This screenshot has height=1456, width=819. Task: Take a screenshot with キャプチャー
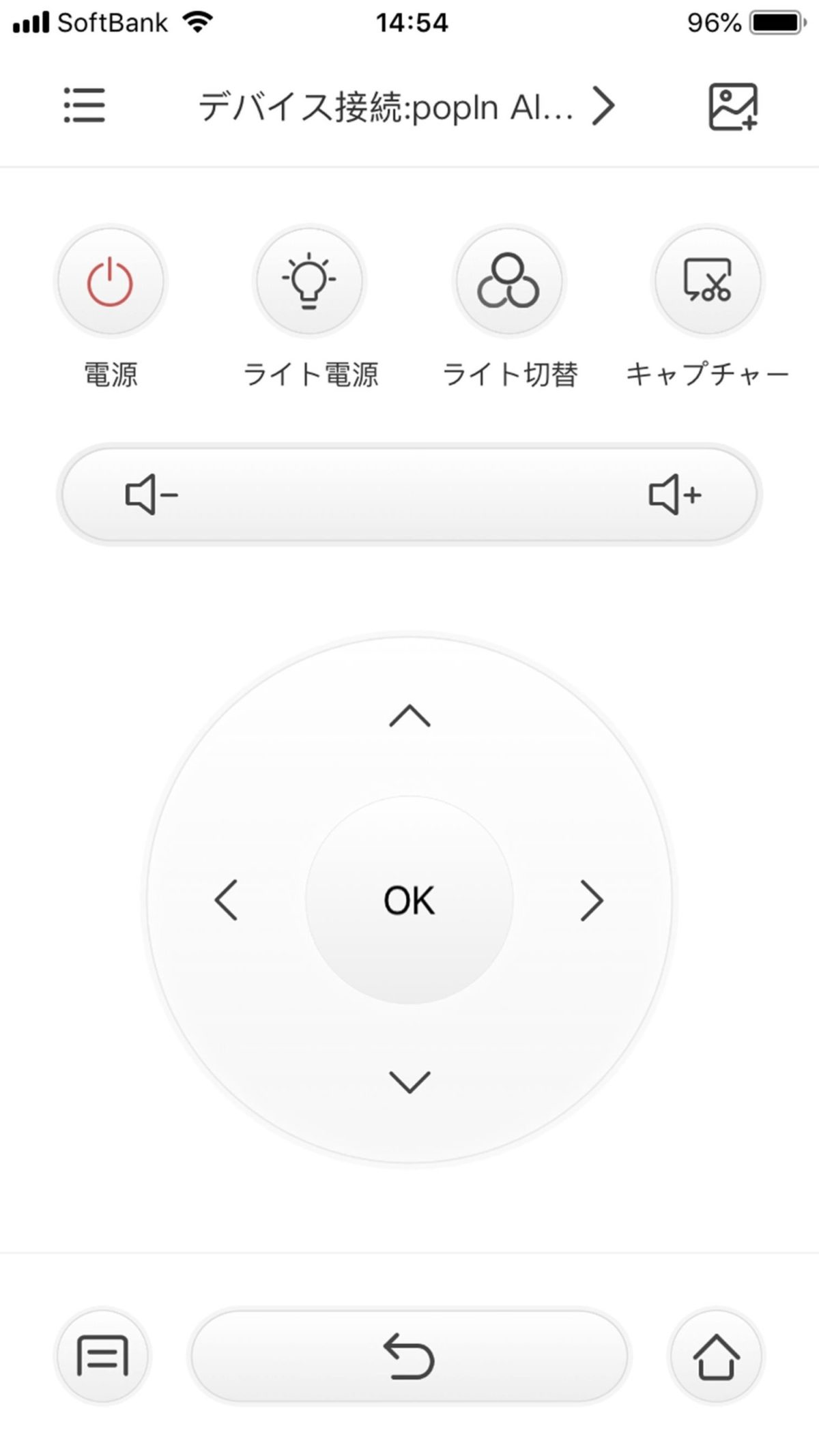(x=708, y=281)
